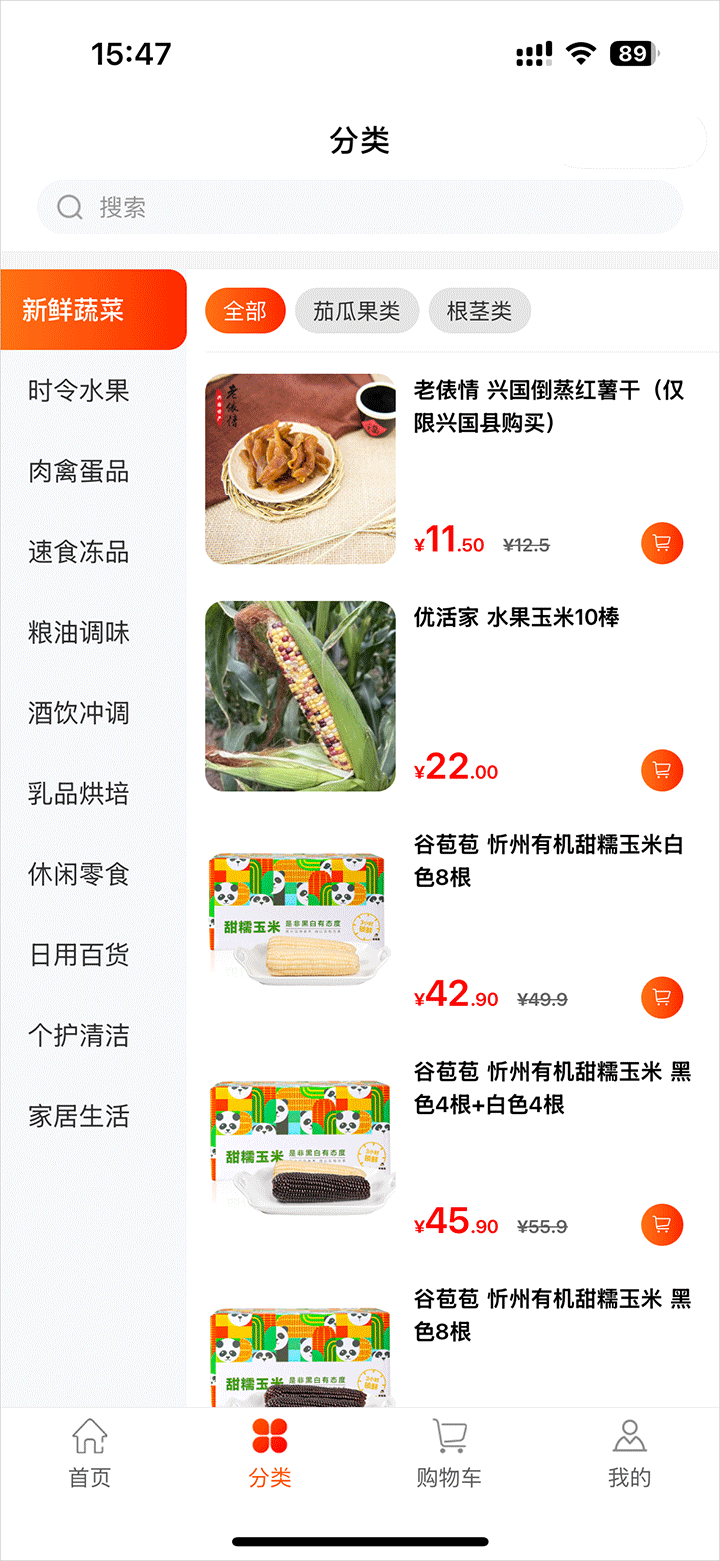Filter by the 茄瓜果类 chip
Screen dimensions: 720x1561
click(356, 311)
